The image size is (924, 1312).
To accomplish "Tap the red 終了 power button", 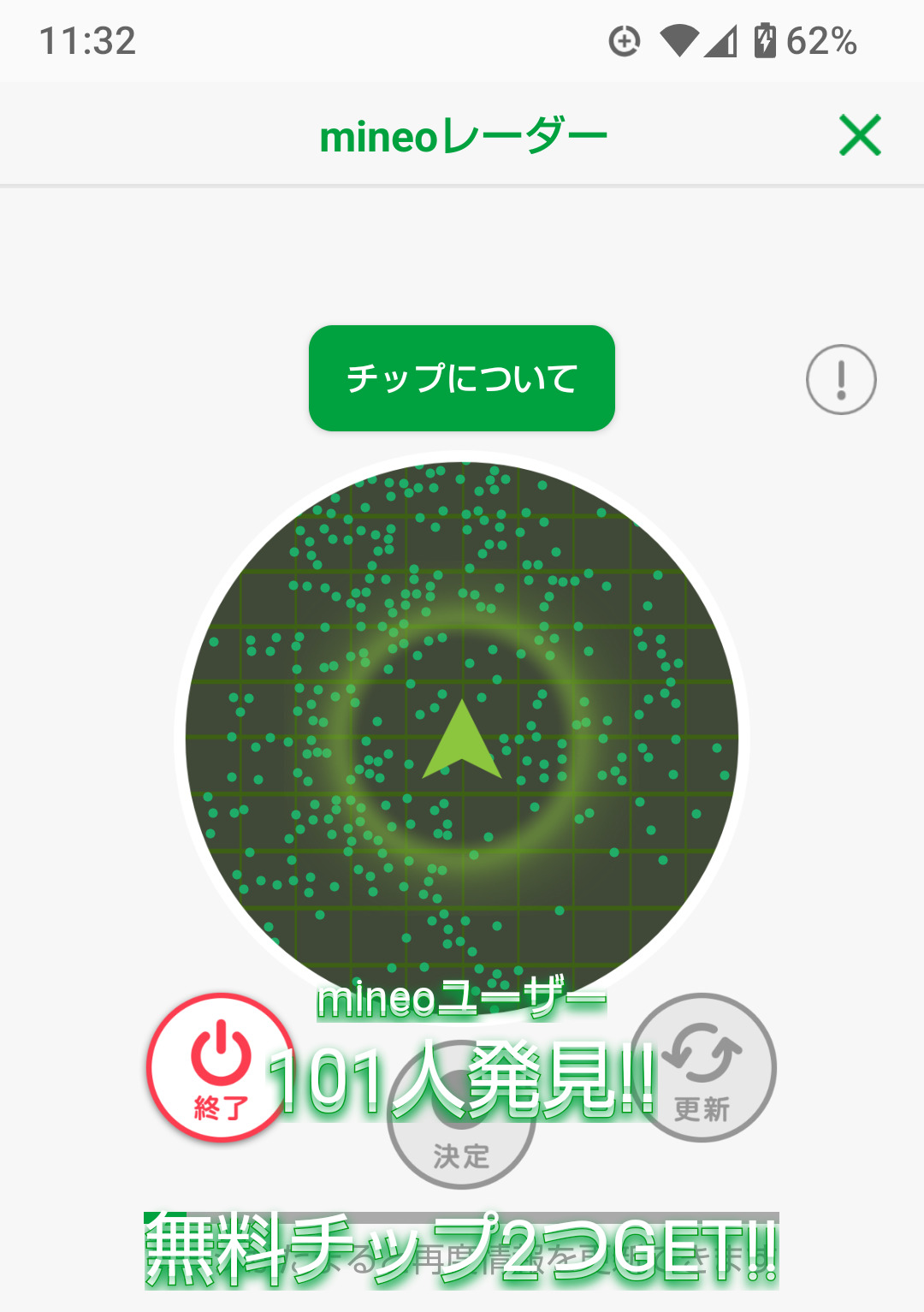I will click(219, 1066).
